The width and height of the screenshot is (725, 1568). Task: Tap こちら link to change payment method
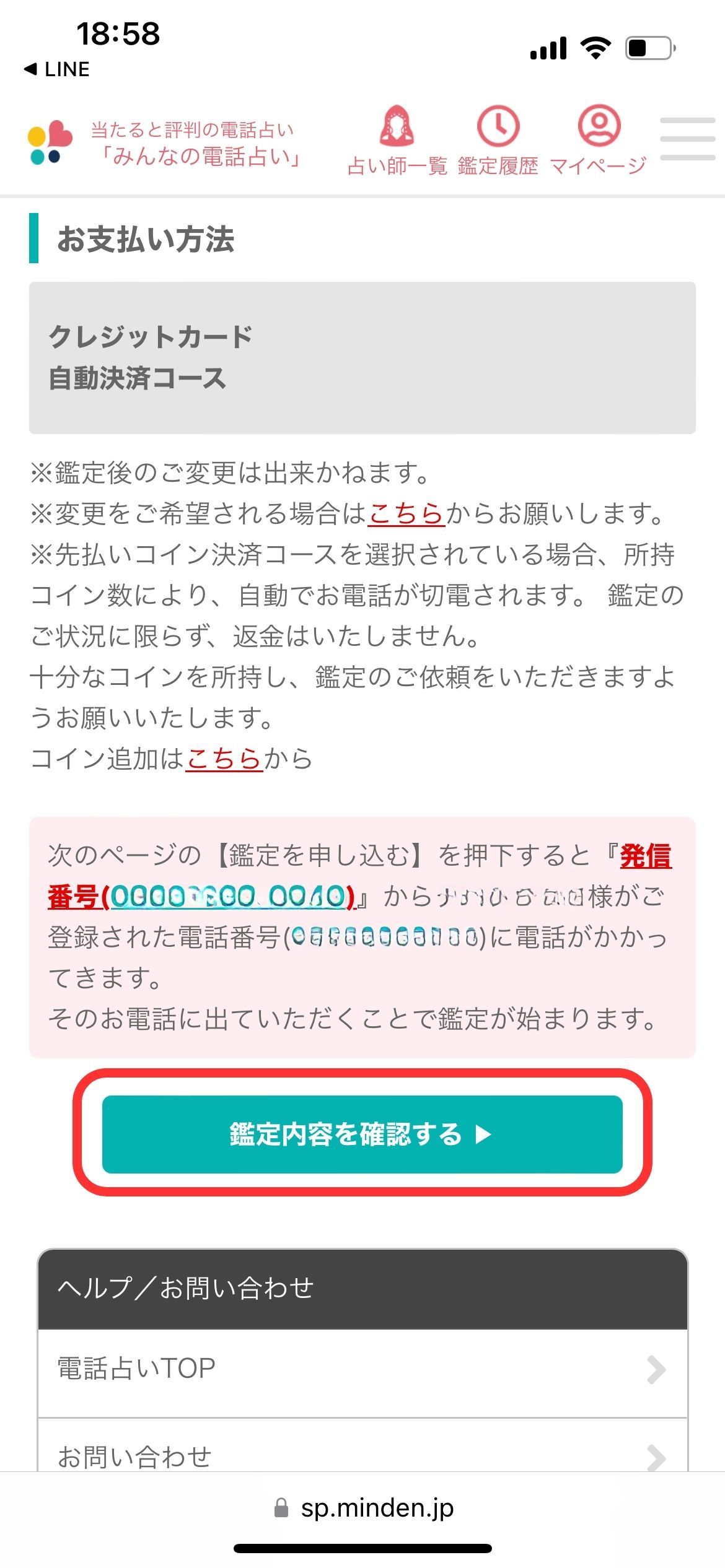pos(406,514)
